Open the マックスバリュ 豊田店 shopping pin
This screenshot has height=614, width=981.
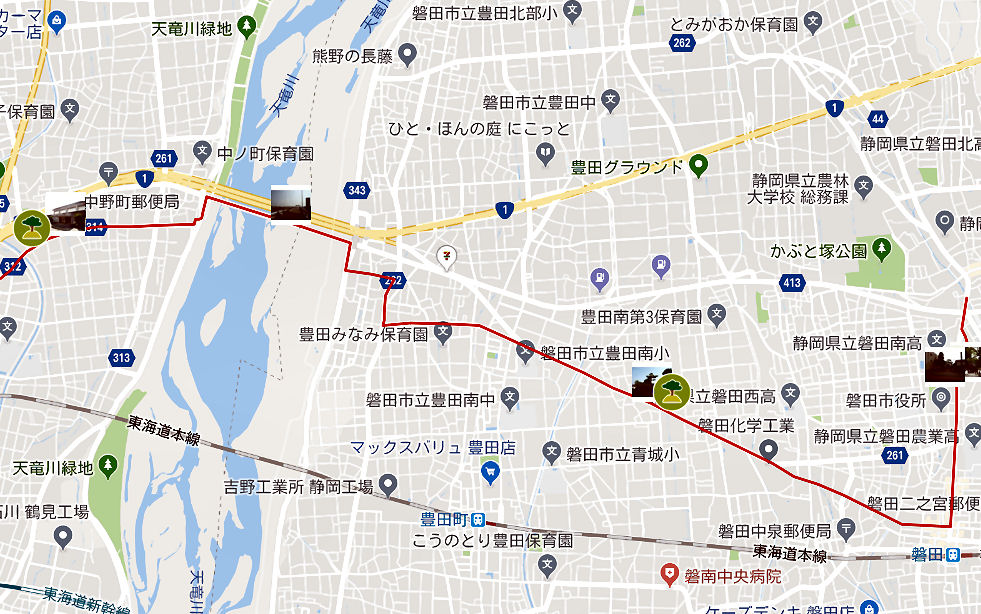coord(489,470)
